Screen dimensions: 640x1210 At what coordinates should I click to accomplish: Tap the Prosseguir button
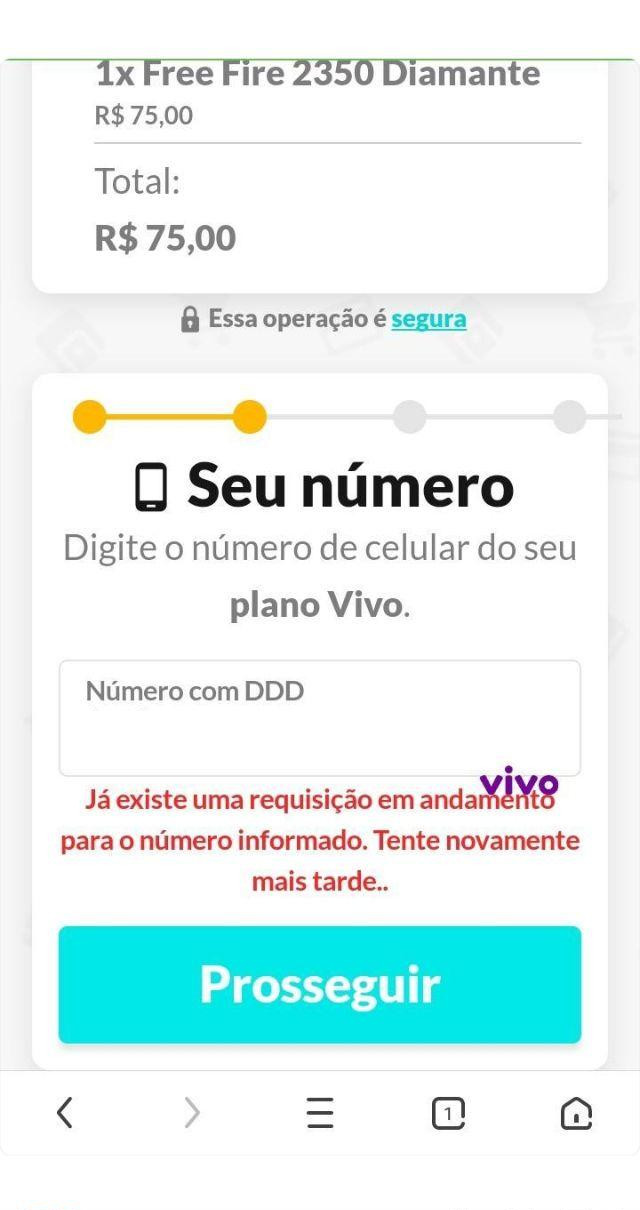coord(319,984)
